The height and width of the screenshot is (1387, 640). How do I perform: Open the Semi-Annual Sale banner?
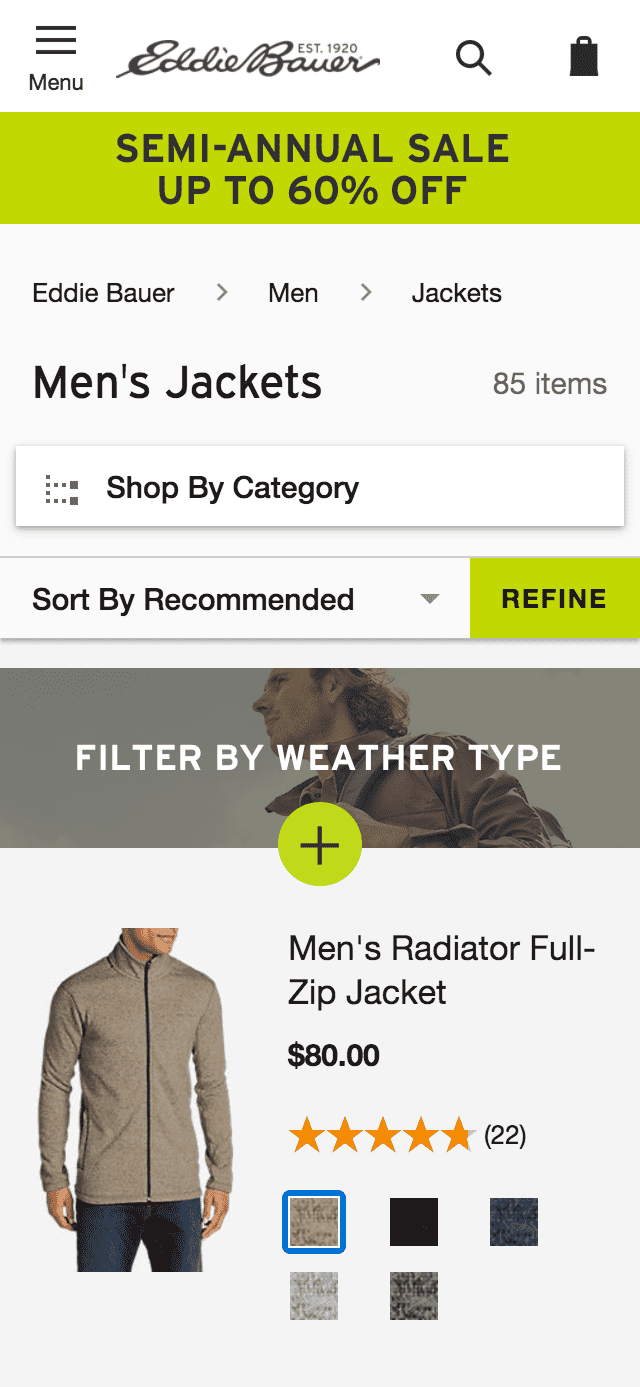[x=320, y=168]
